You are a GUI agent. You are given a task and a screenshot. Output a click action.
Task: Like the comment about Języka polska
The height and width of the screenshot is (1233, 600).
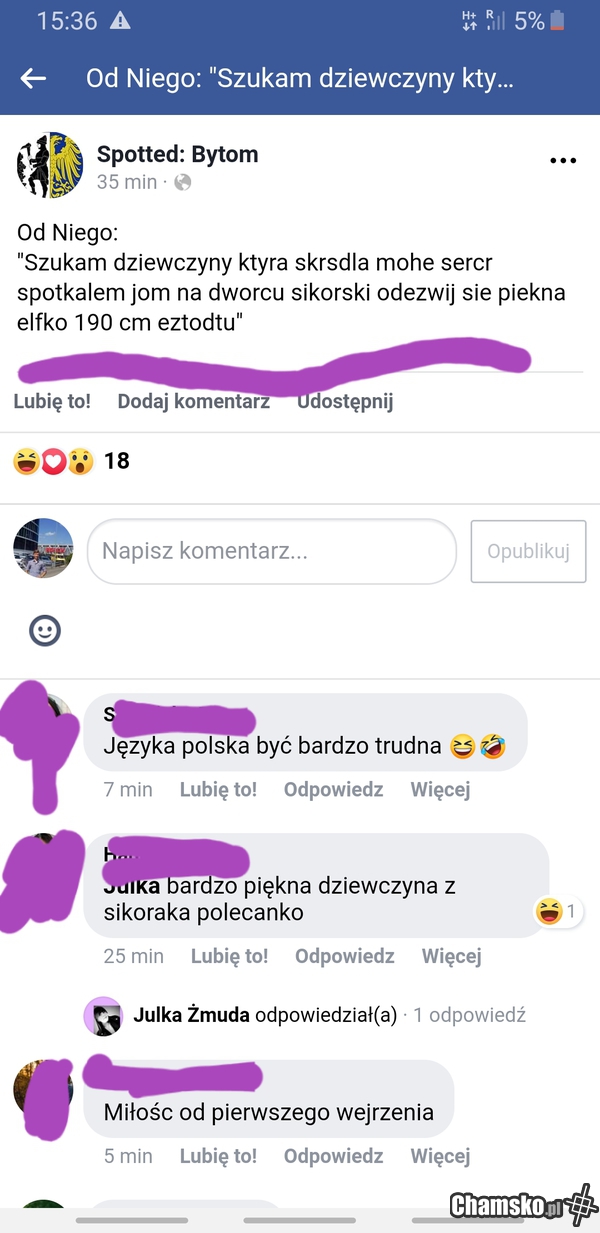point(218,789)
